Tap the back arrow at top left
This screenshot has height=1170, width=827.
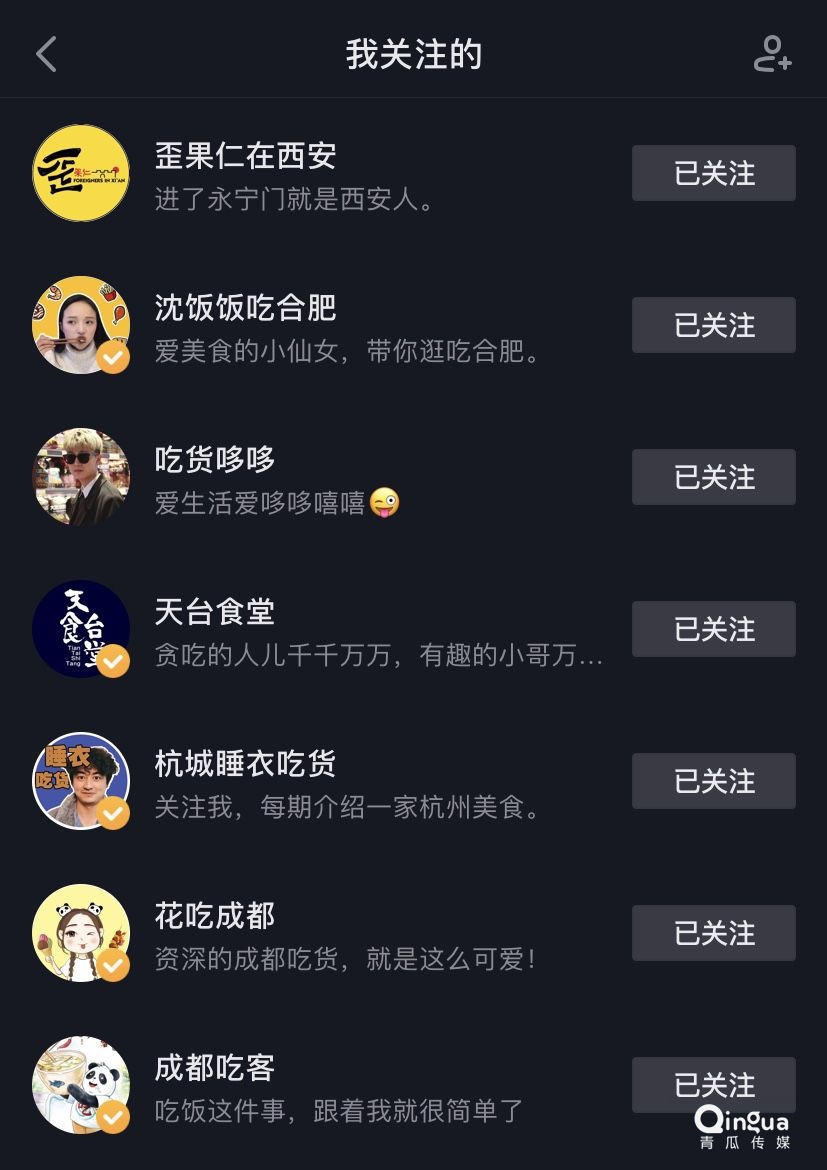46,53
